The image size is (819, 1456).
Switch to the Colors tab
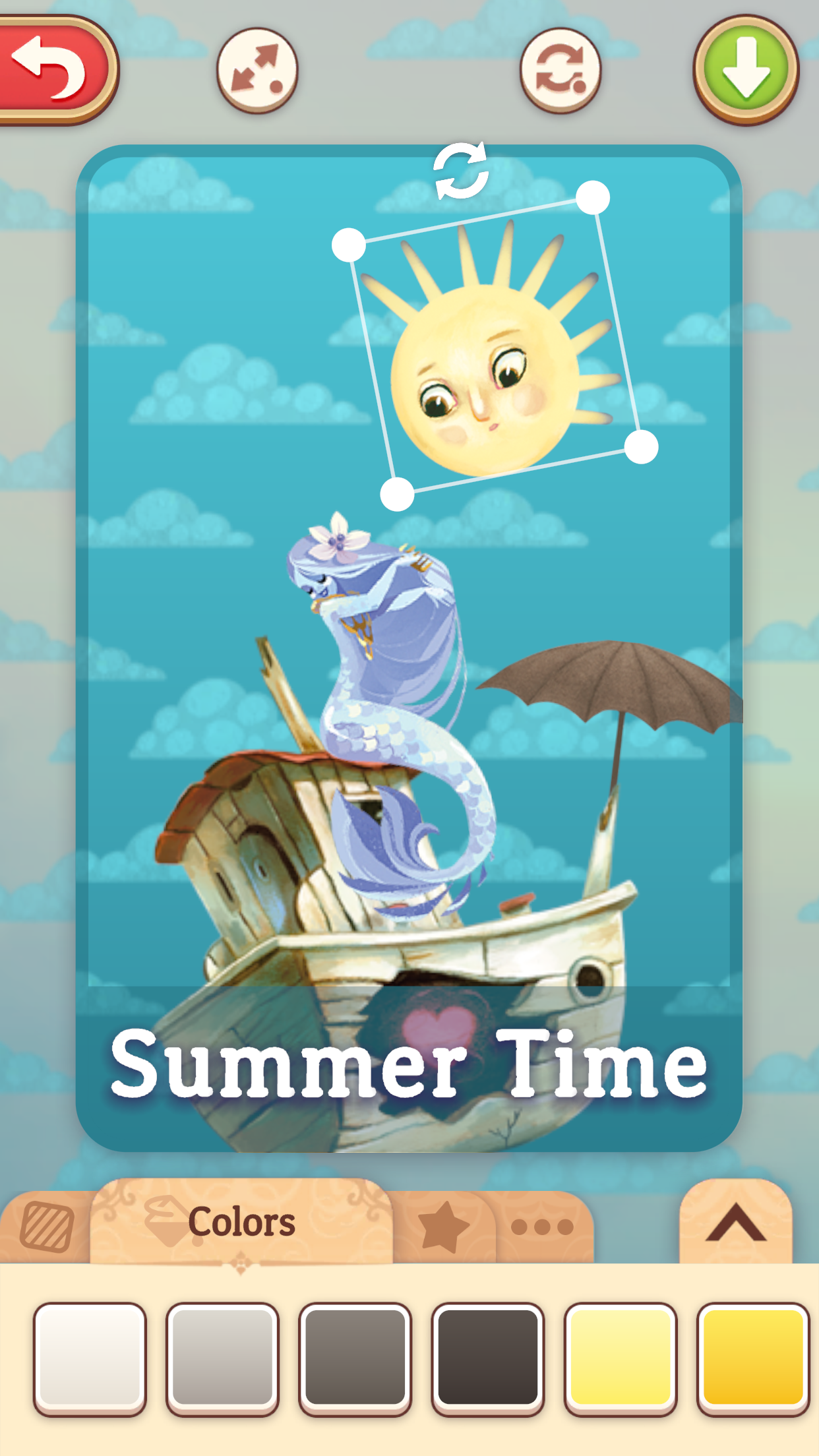pos(241,1222)
